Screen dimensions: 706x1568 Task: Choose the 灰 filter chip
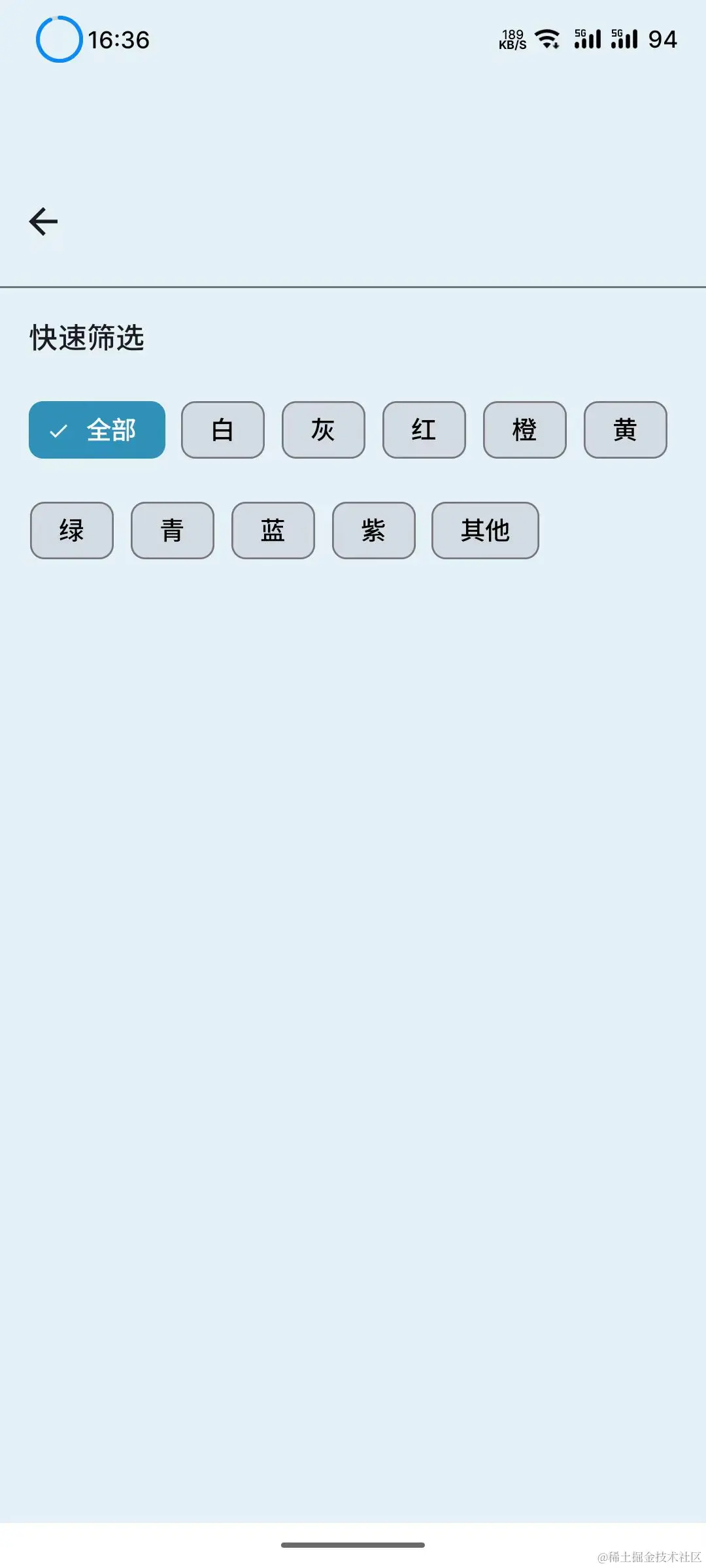tap(324, 430)
